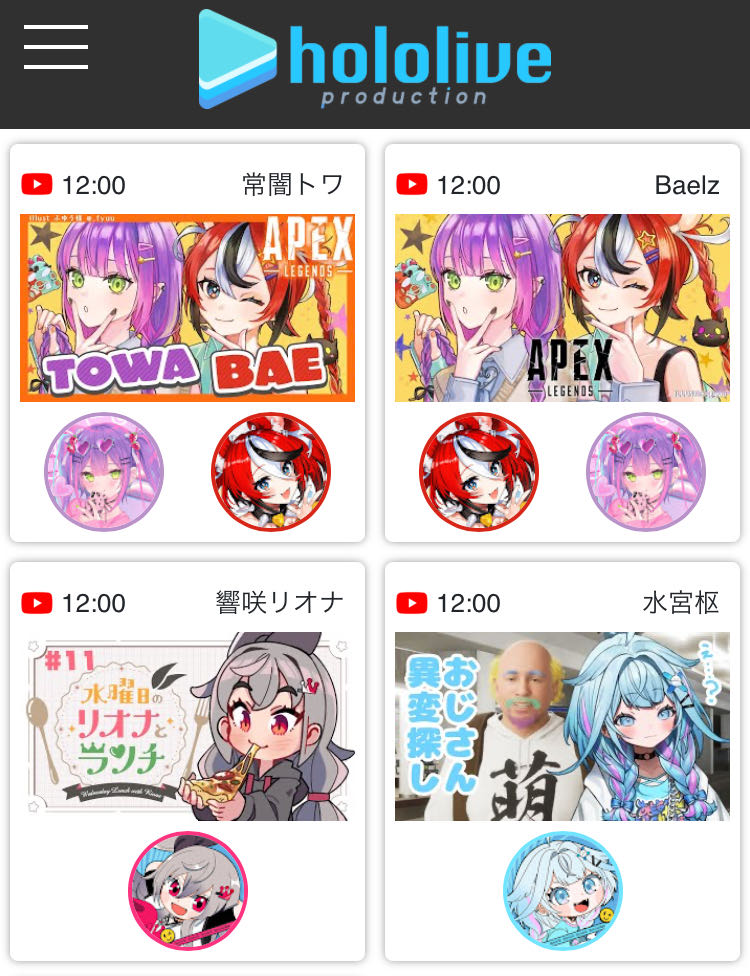Image resolution: width=750 pixels, height=976 pixels.
Task: Open 水宮枢's 12:00 stream card
Action: point(562,725)
